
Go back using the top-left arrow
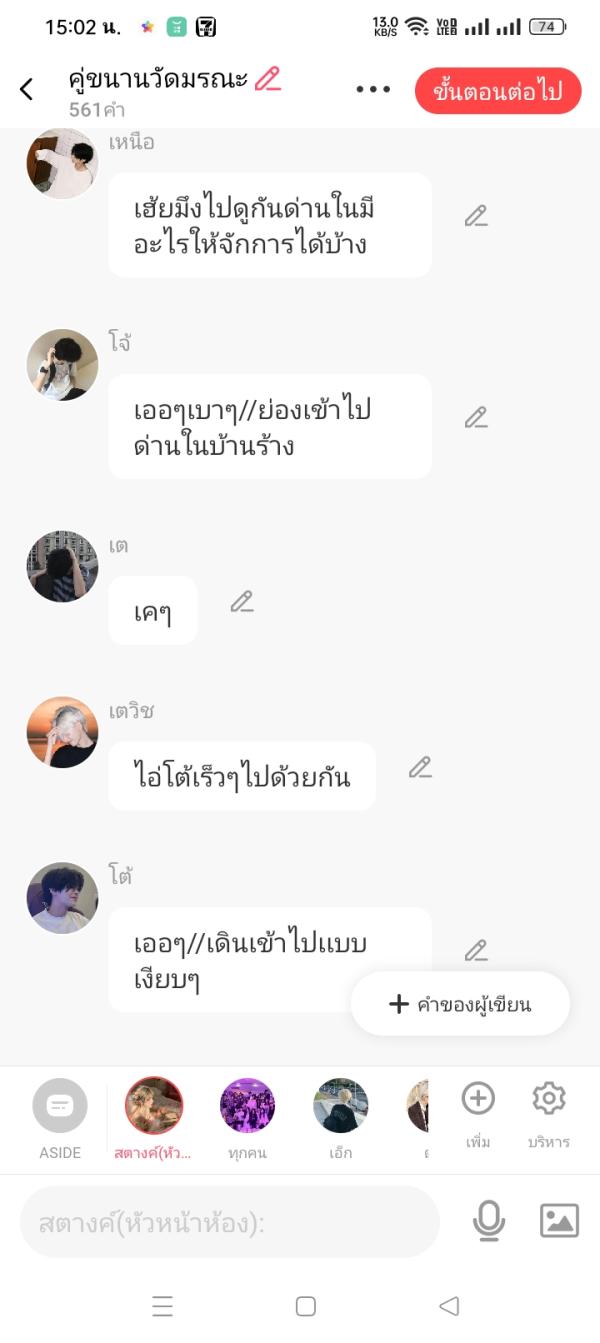(x=27, y=89)
